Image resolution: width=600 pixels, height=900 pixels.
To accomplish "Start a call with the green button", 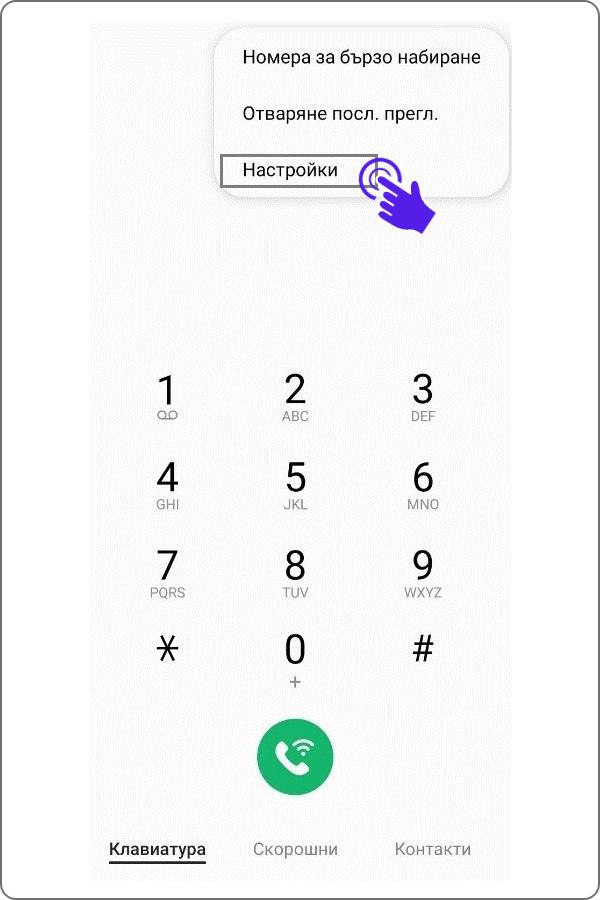I will (x=295, y=757).
